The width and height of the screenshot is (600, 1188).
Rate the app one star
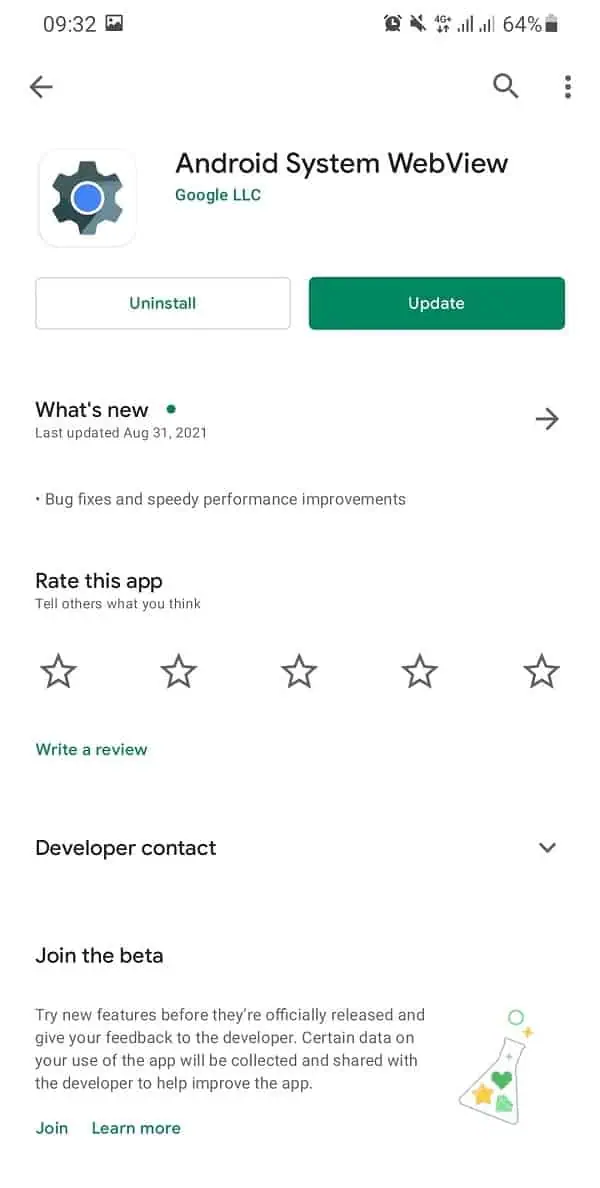(58, 671)
